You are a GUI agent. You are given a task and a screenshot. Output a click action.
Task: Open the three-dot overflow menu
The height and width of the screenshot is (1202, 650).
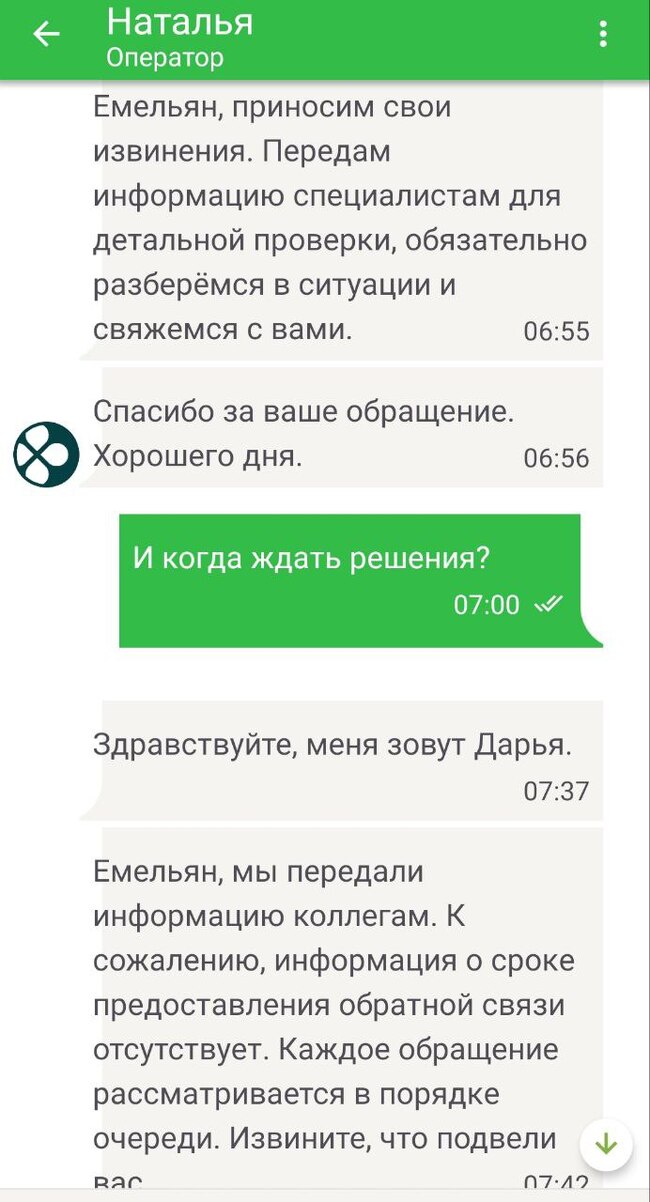[x=603, y=35]
